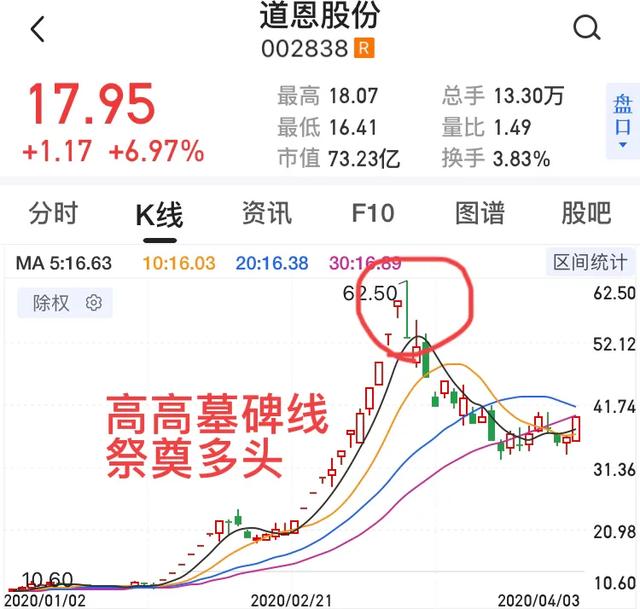Expand the 盘口 dropdown

[x=623, y=122]
